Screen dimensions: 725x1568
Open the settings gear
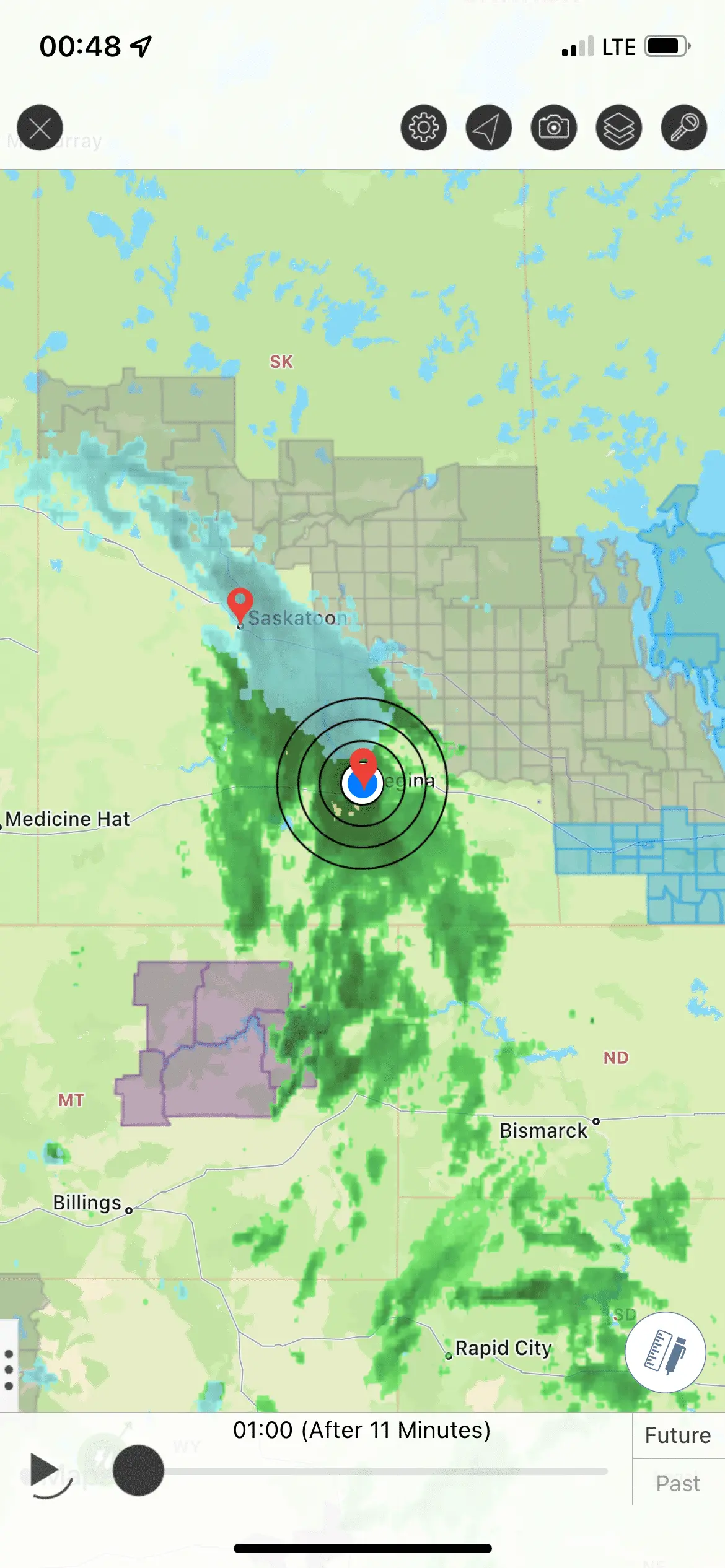coord(424,128)
